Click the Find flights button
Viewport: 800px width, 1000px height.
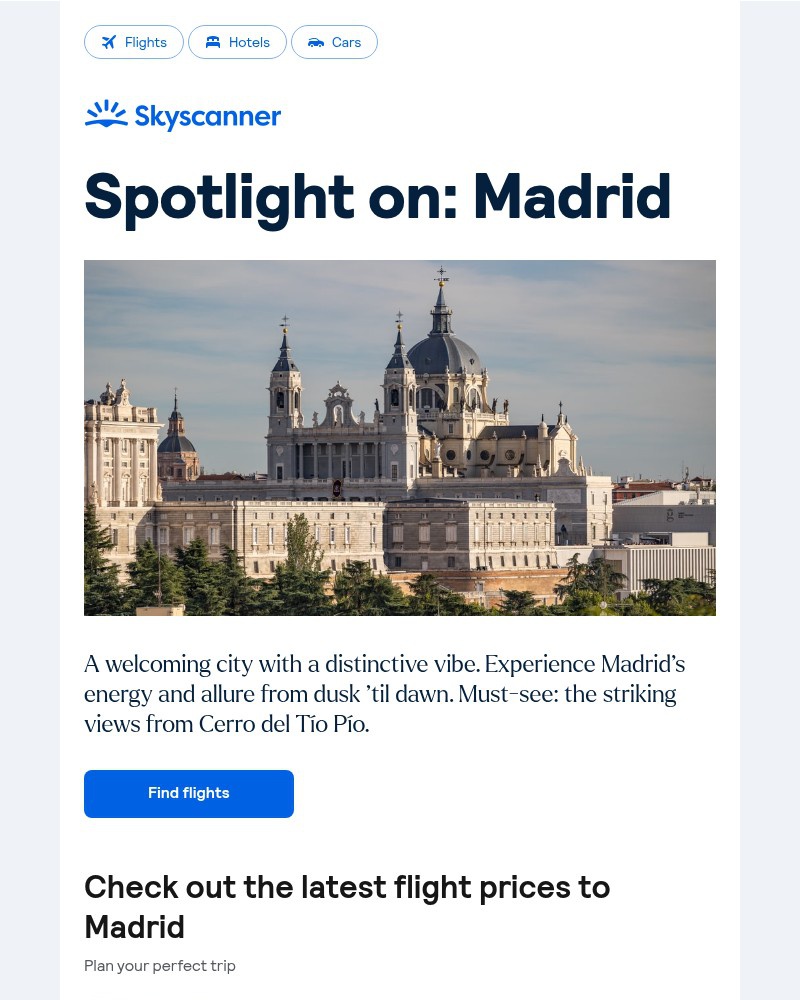(188, 793)
